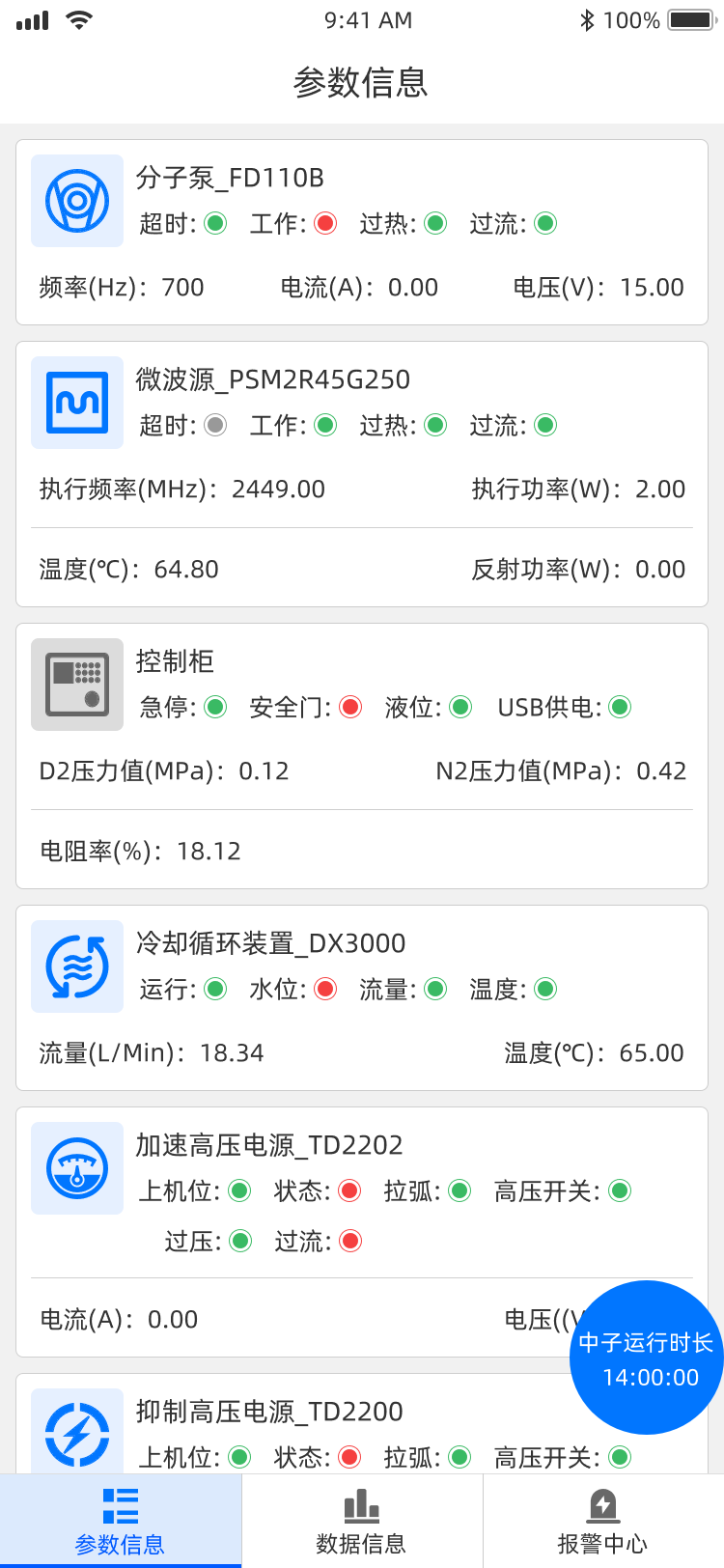Select the 参数信息 tab
Image resolution: width=724 pixels, height=1568 pixels.
(x=120, y=1521)
